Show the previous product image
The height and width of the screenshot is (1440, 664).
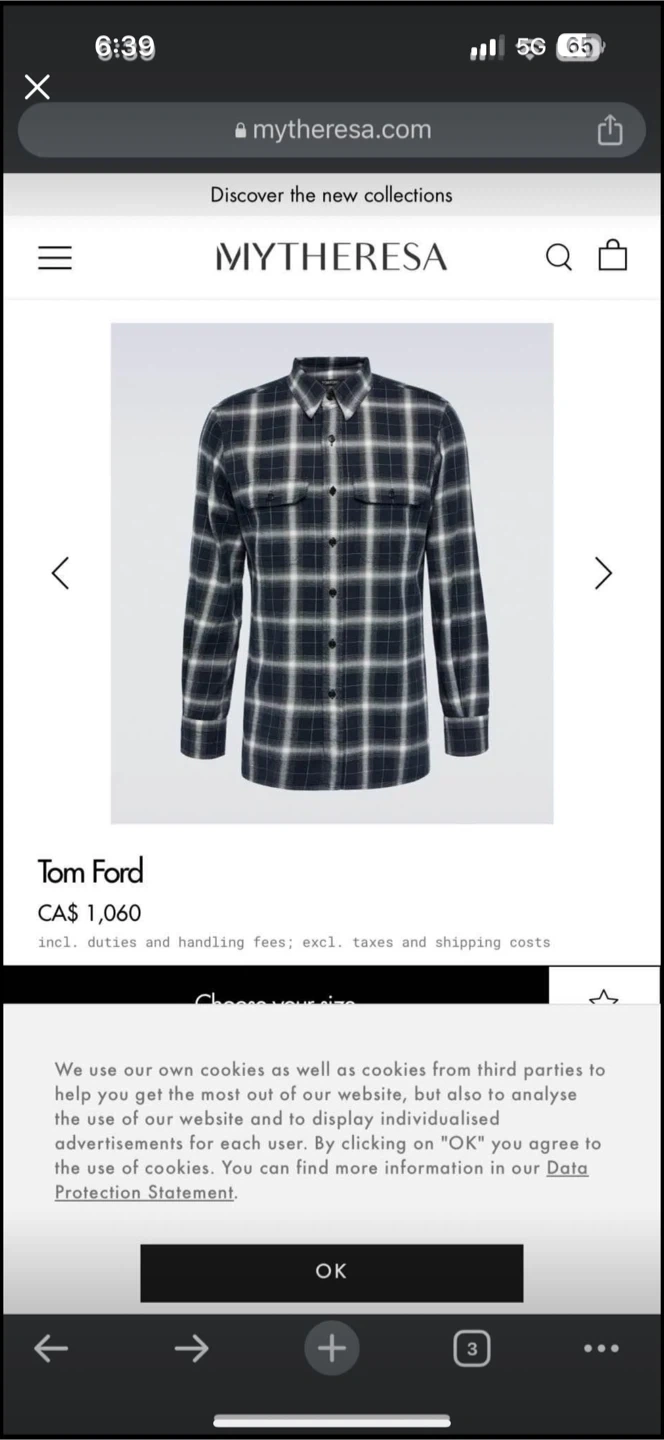point(60,573)
